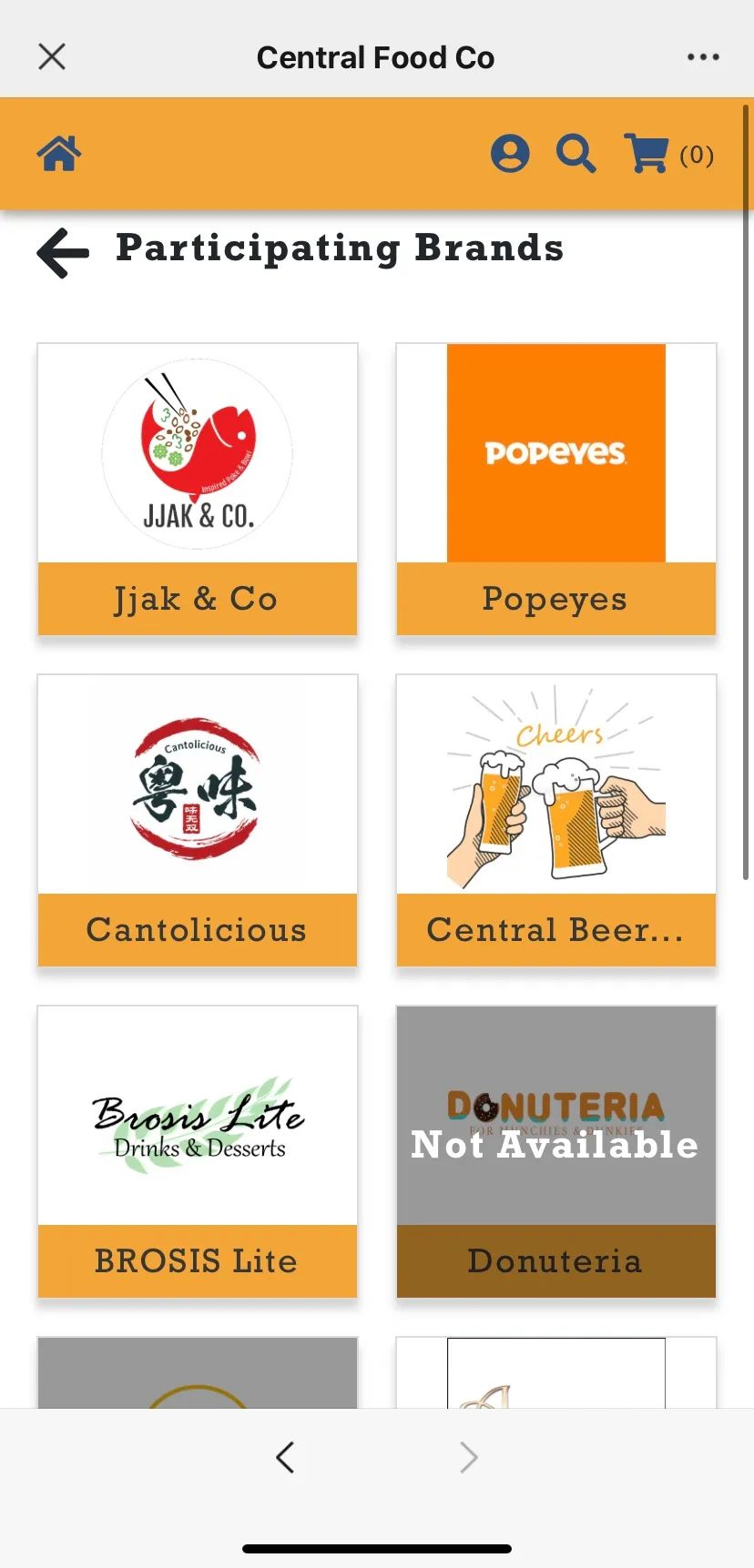Screen dimensions: 754x1568
Task: Choose the Central Beer brand card
Action: [x=555, y=820]
